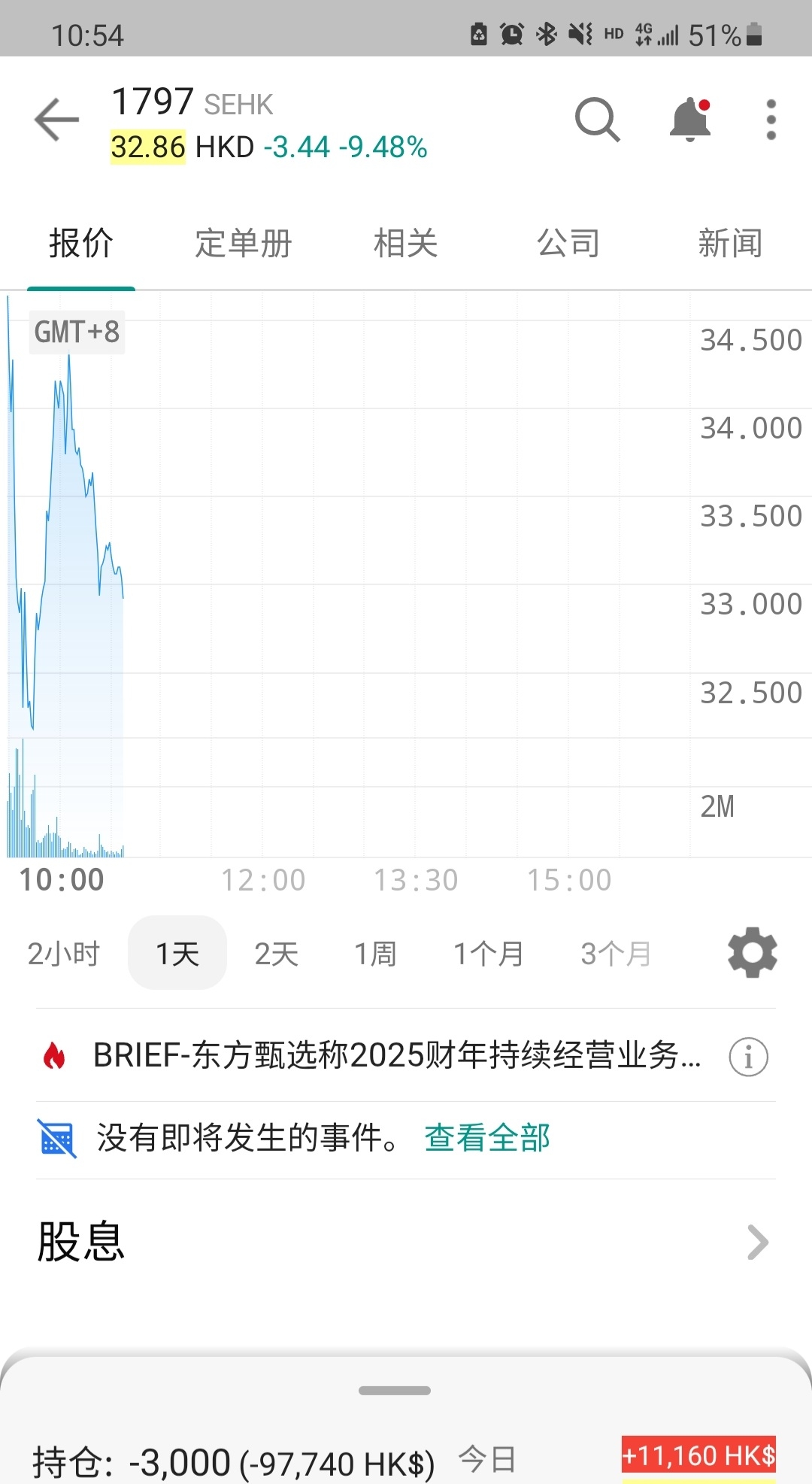Open the search magnifier
The height and width of the screenshot is (1484, 812).
[x=598, y=120]
